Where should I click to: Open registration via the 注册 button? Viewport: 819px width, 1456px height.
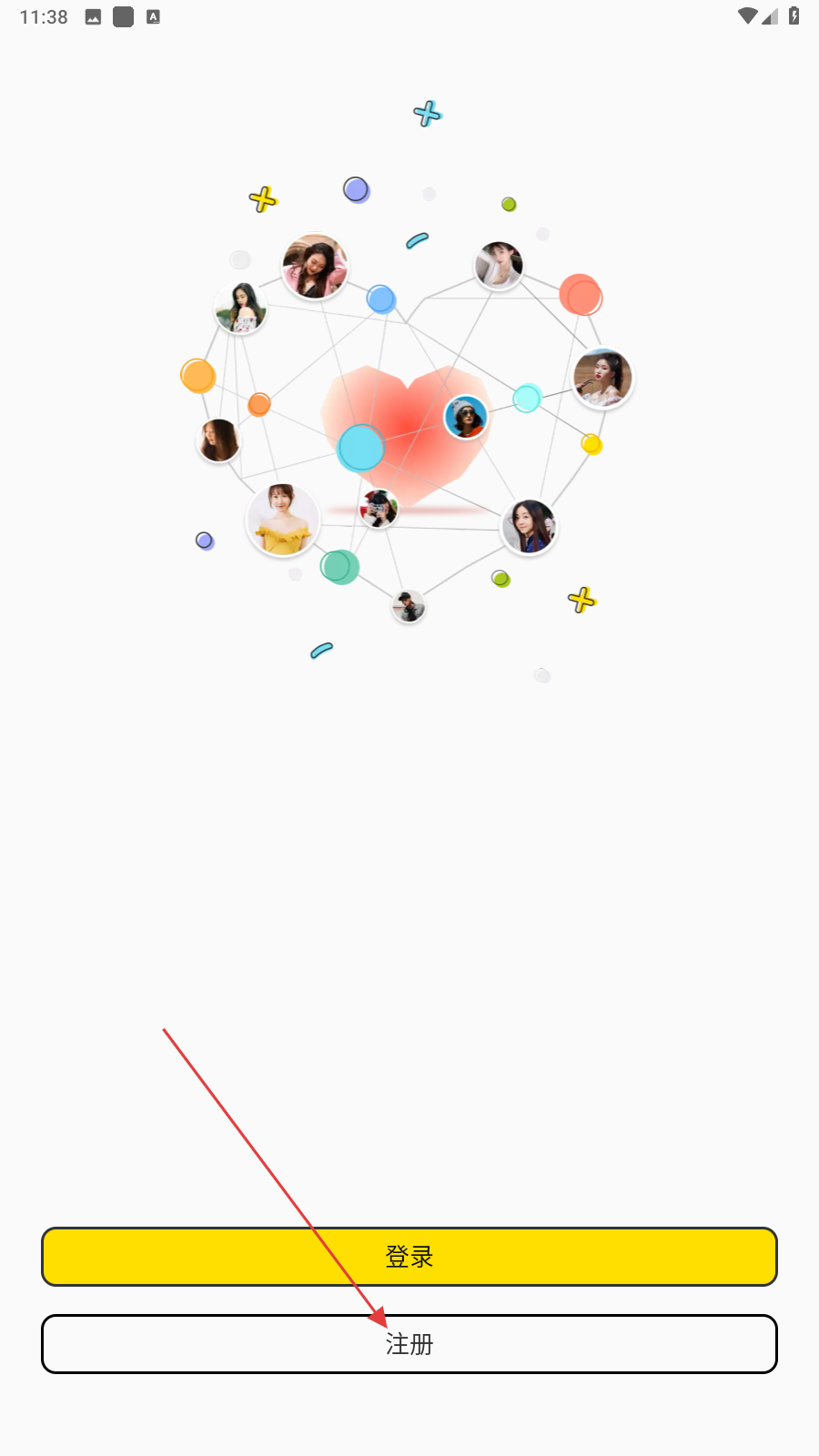point(409,1344)
